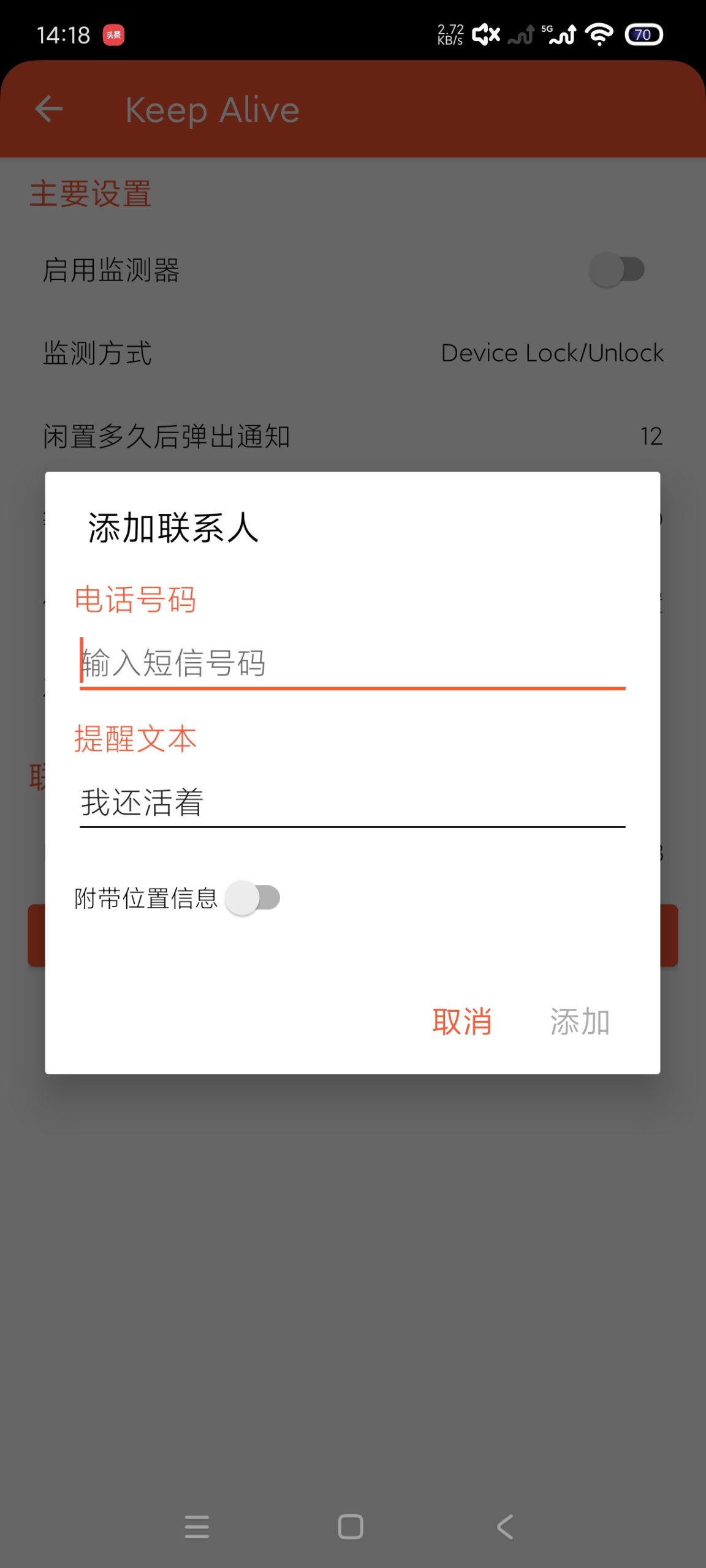Viewport: 706px width, 1568px height.
Task: Tap the battery indicator showing 70
Action: pos(642,35)
